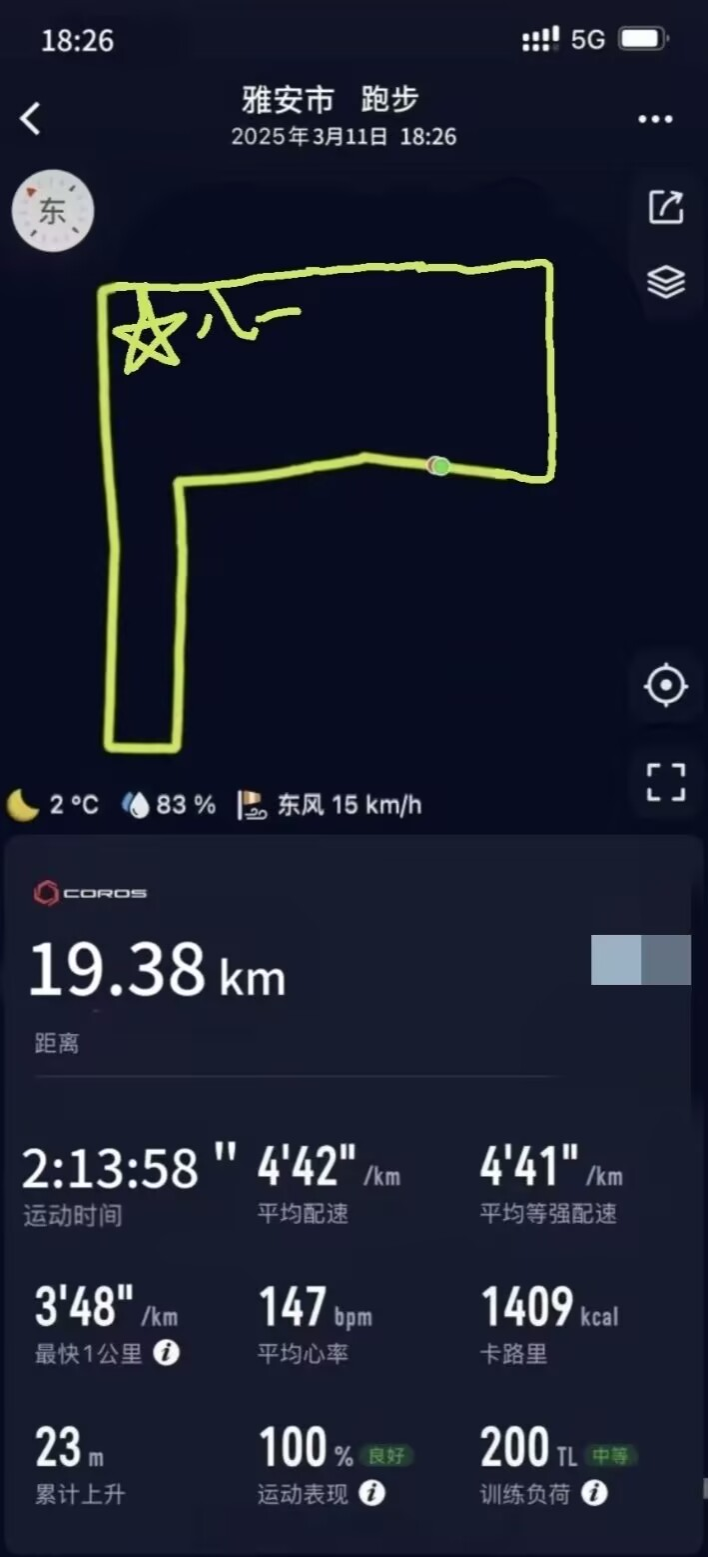Image resolution: width=708 pixels, height=1557 pixels.
Task: Open the map layers selector
Action: [x=666, y=283]
